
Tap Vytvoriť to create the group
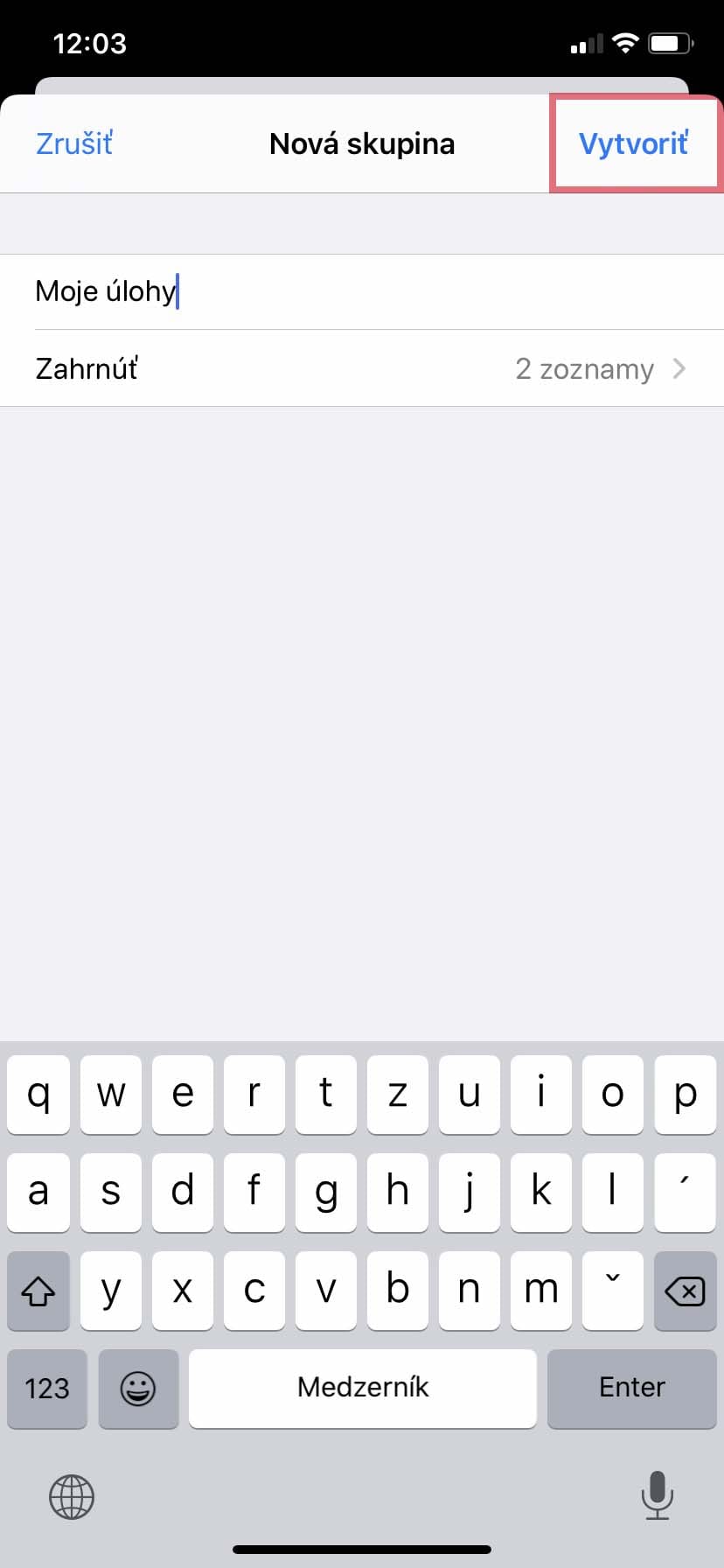634,143
